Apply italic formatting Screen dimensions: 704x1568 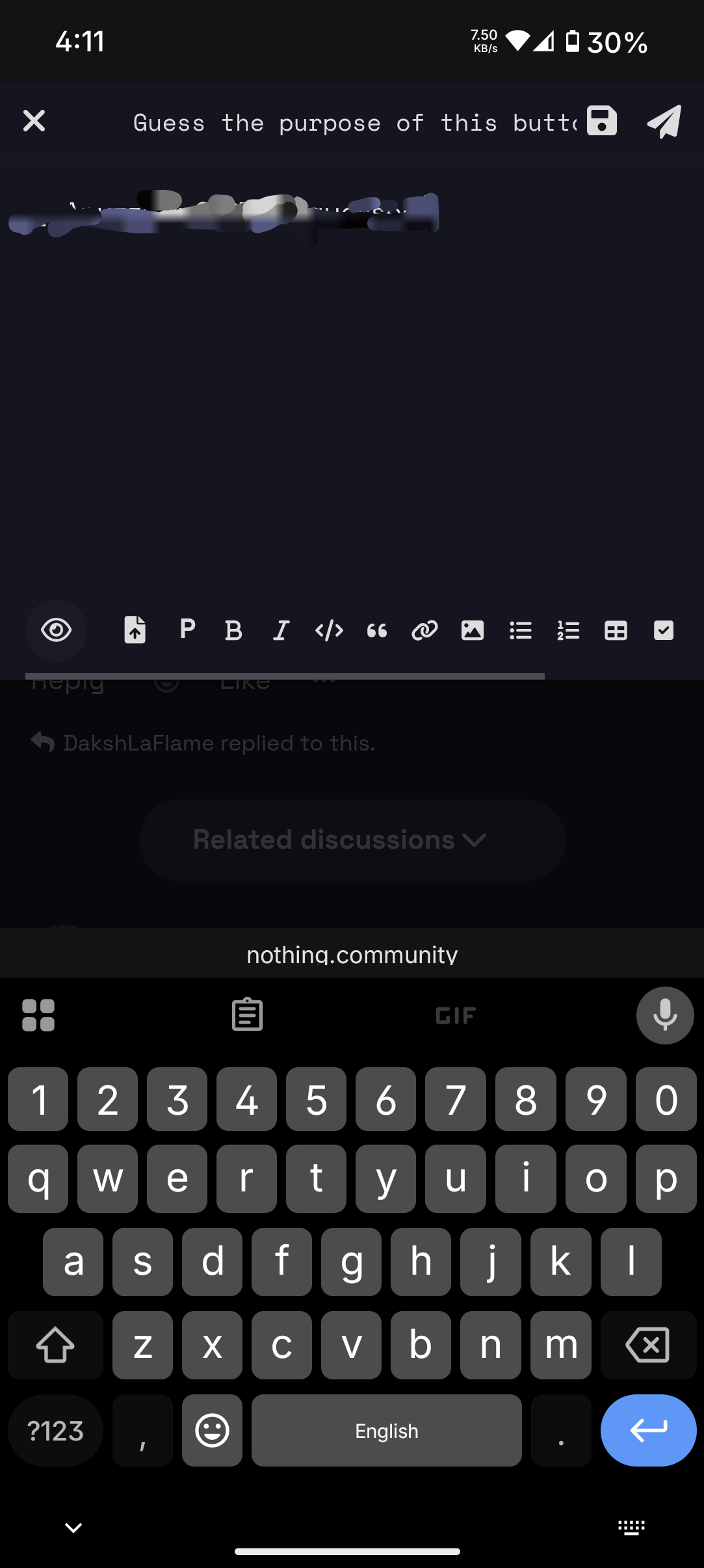(281, 630)
